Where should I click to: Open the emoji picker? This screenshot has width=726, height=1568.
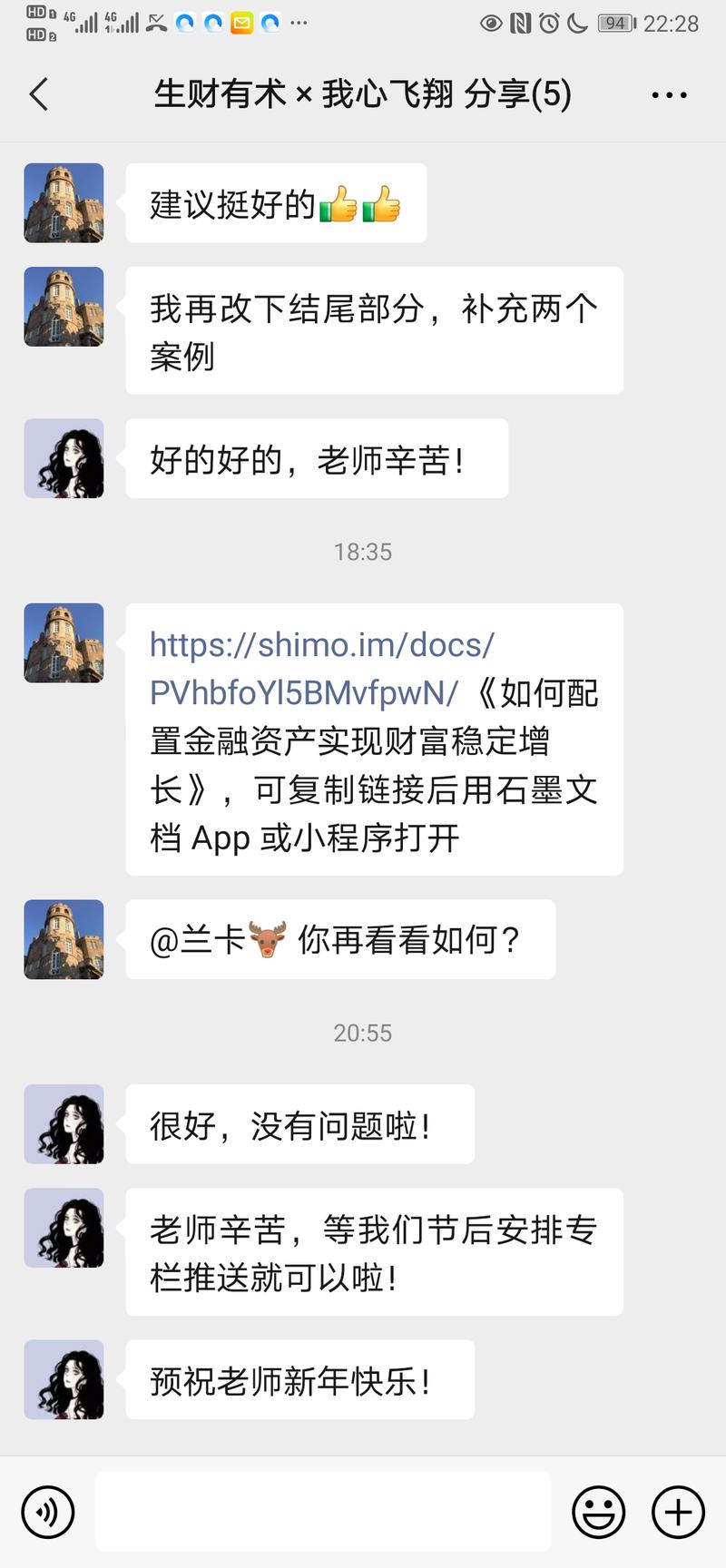point(598,1512)
